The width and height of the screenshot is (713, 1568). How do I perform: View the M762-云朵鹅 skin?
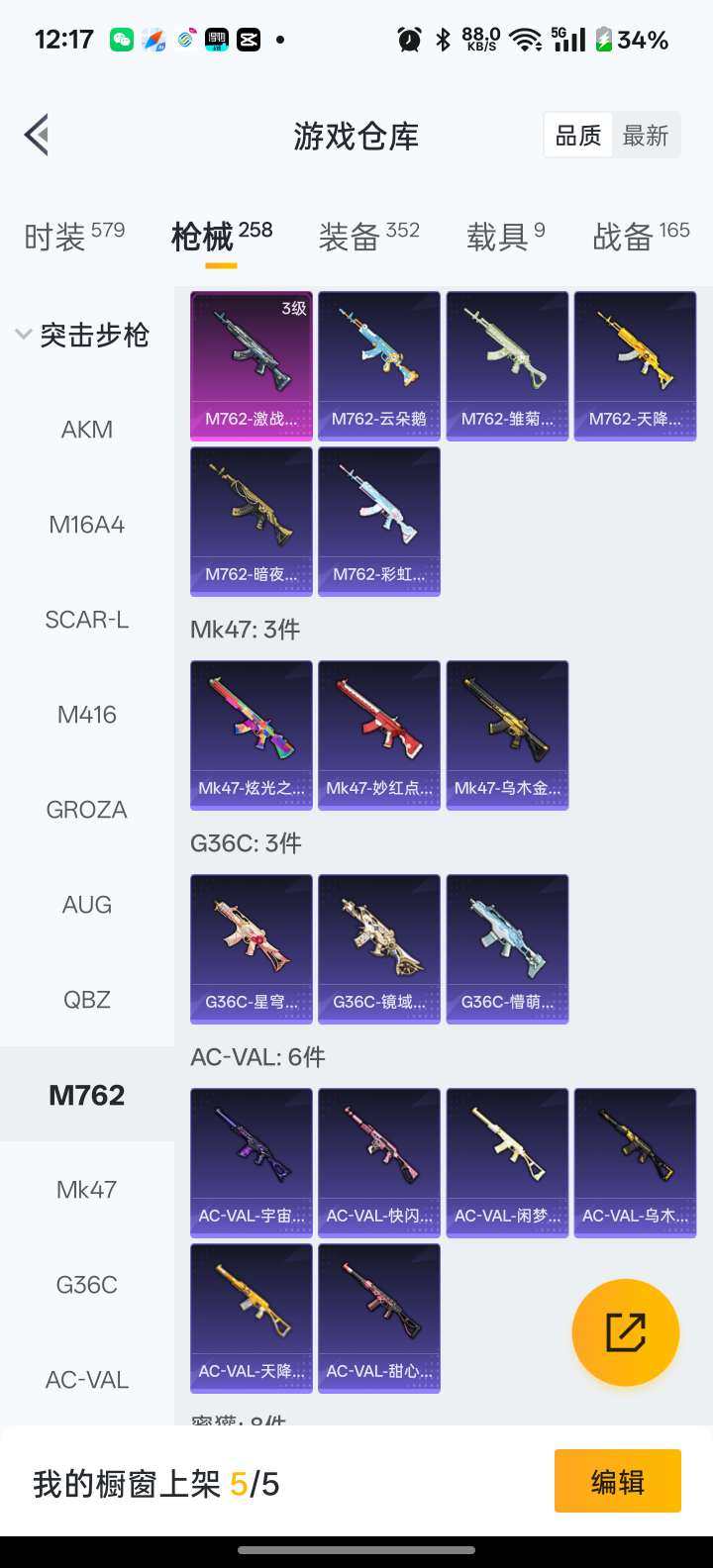[x=379, y=365]
